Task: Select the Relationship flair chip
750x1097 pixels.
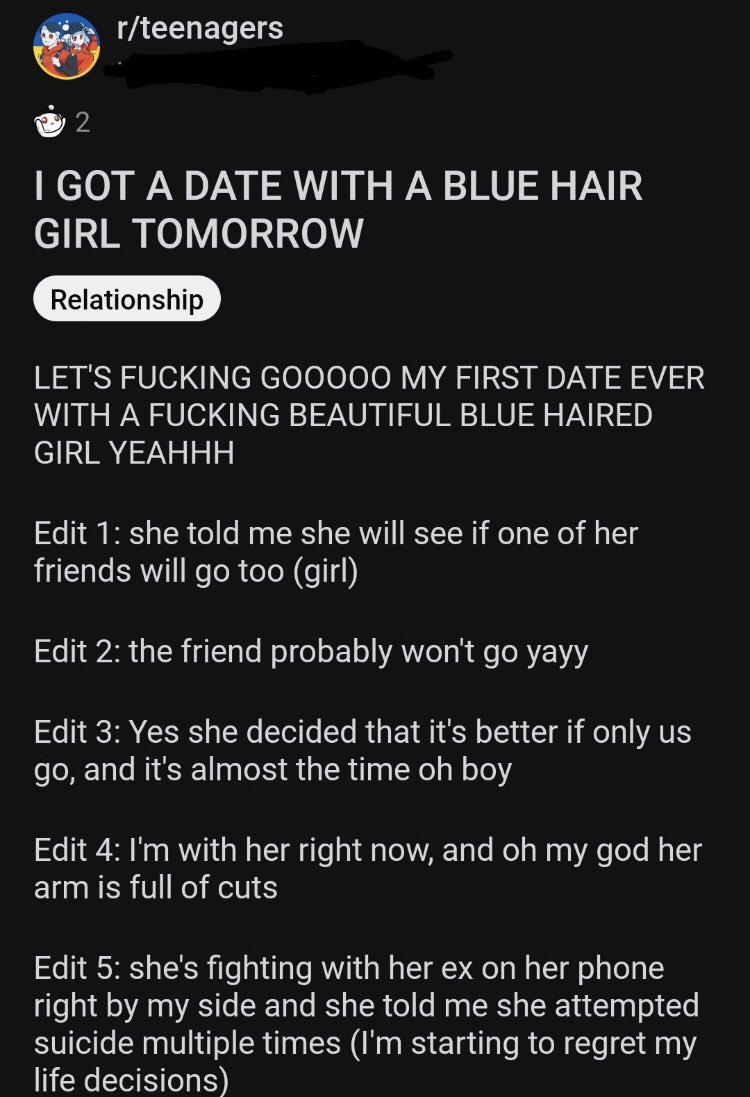Action: click(126, 299)
